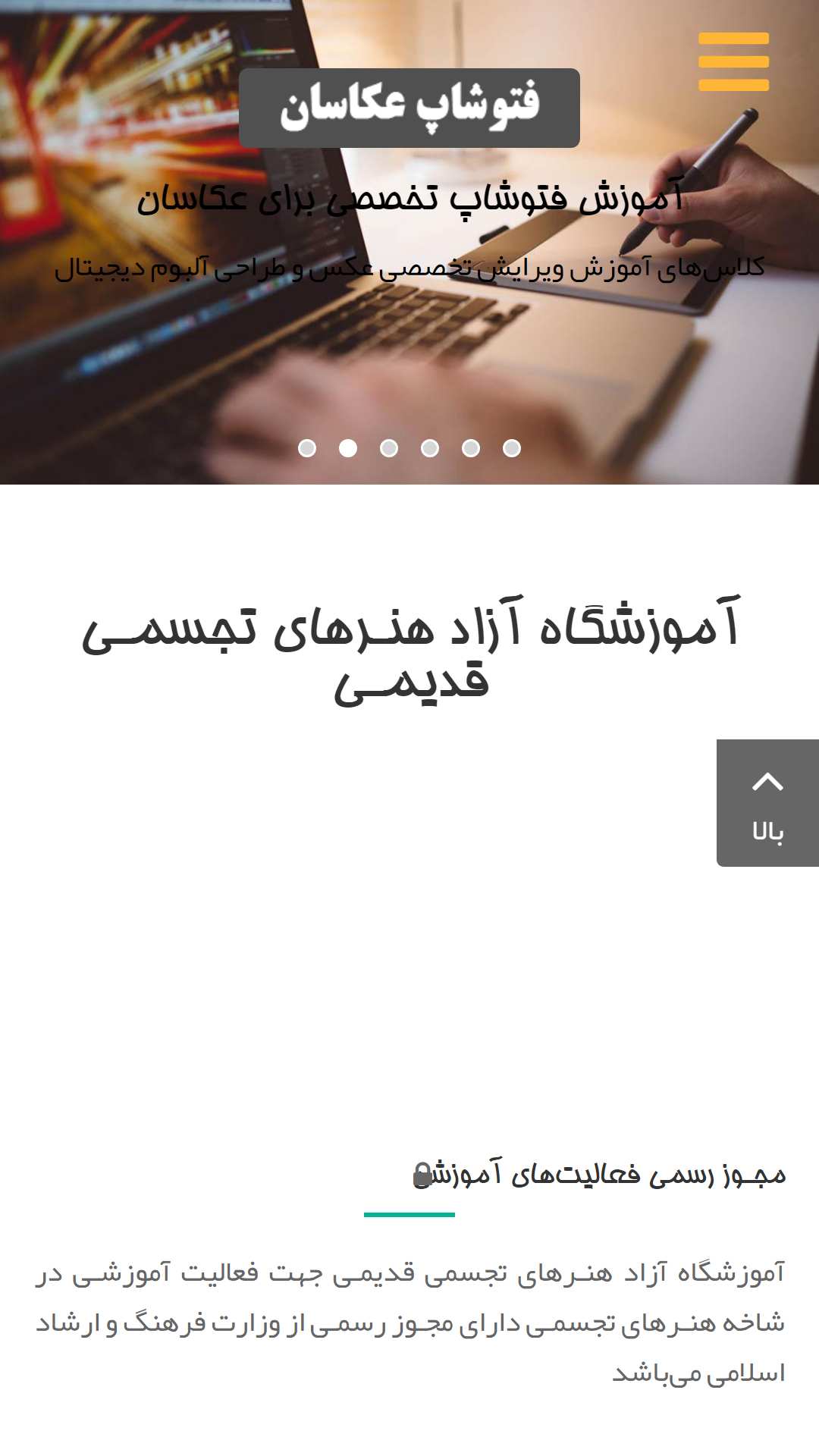Open the فتوشاپ عکاسان slide banner
819x1456 pixels.
tap(409, 108)
